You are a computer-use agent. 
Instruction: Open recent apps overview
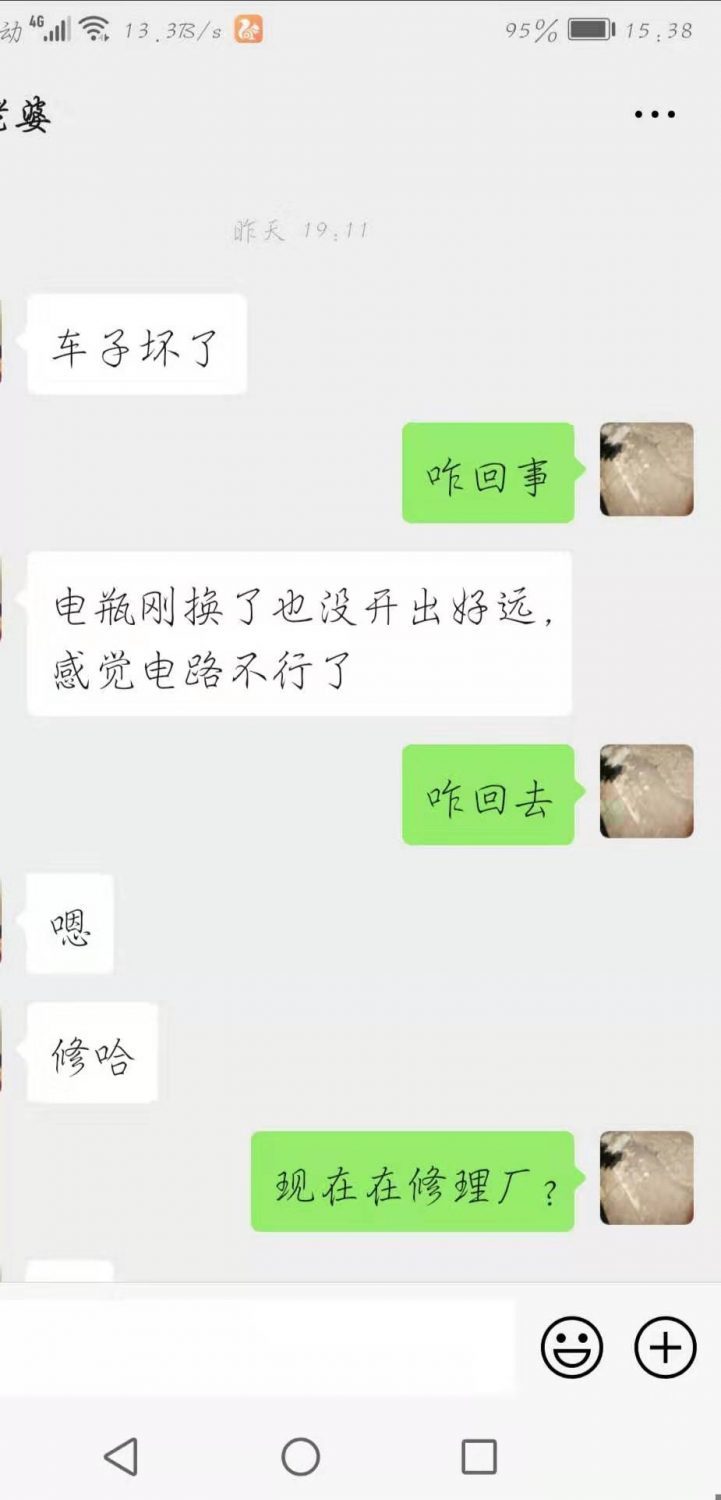[479, 1456]
